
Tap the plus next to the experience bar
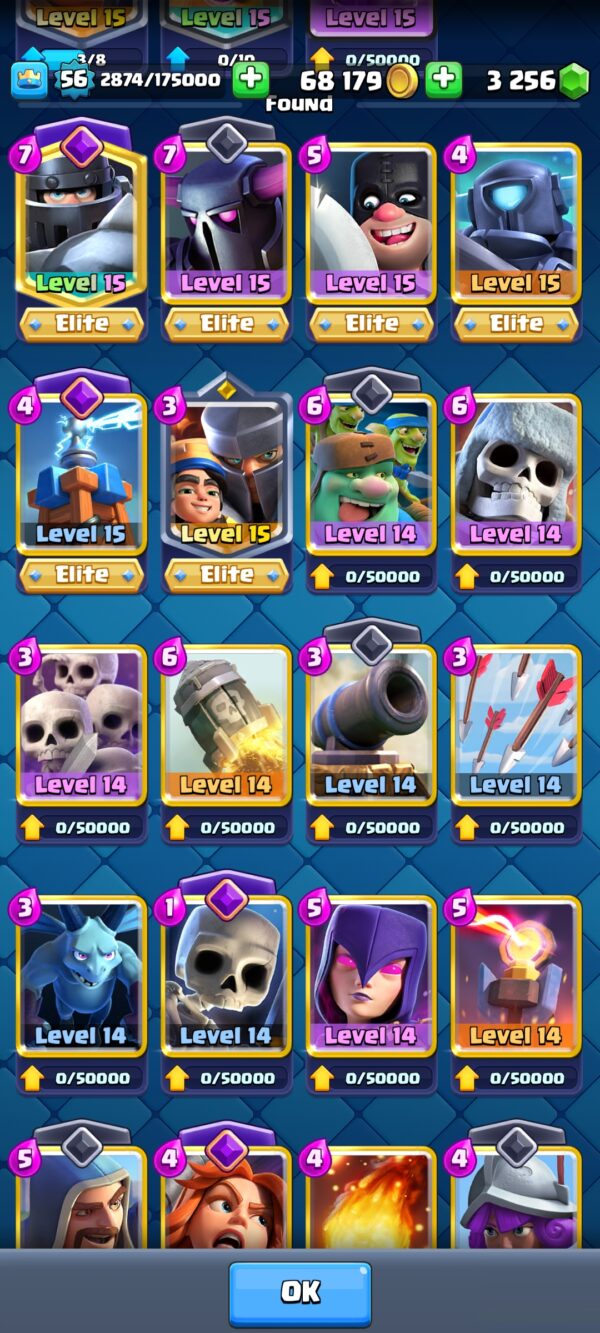[x=250, y=79]
